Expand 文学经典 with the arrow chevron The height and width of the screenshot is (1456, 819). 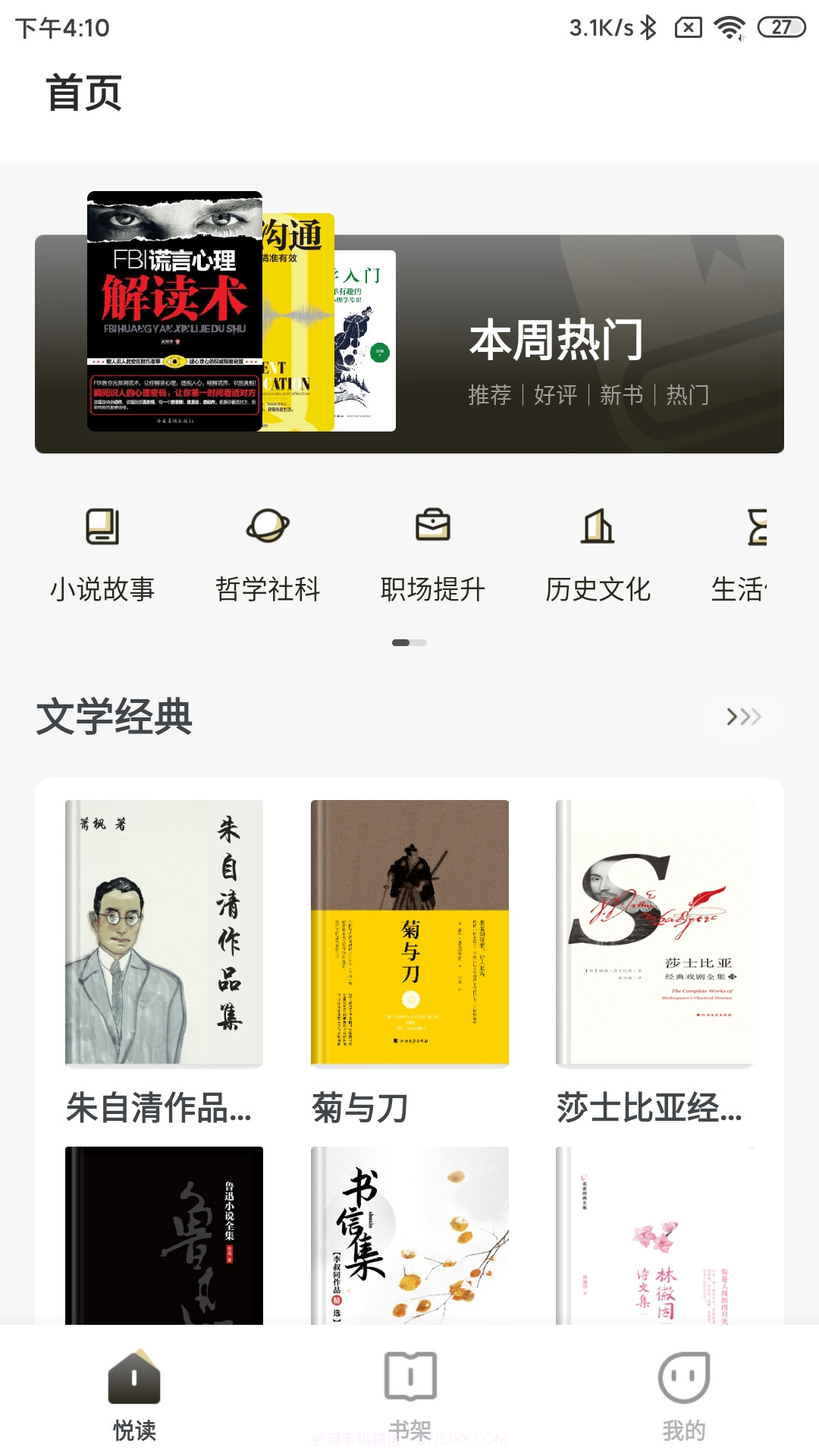745,716
